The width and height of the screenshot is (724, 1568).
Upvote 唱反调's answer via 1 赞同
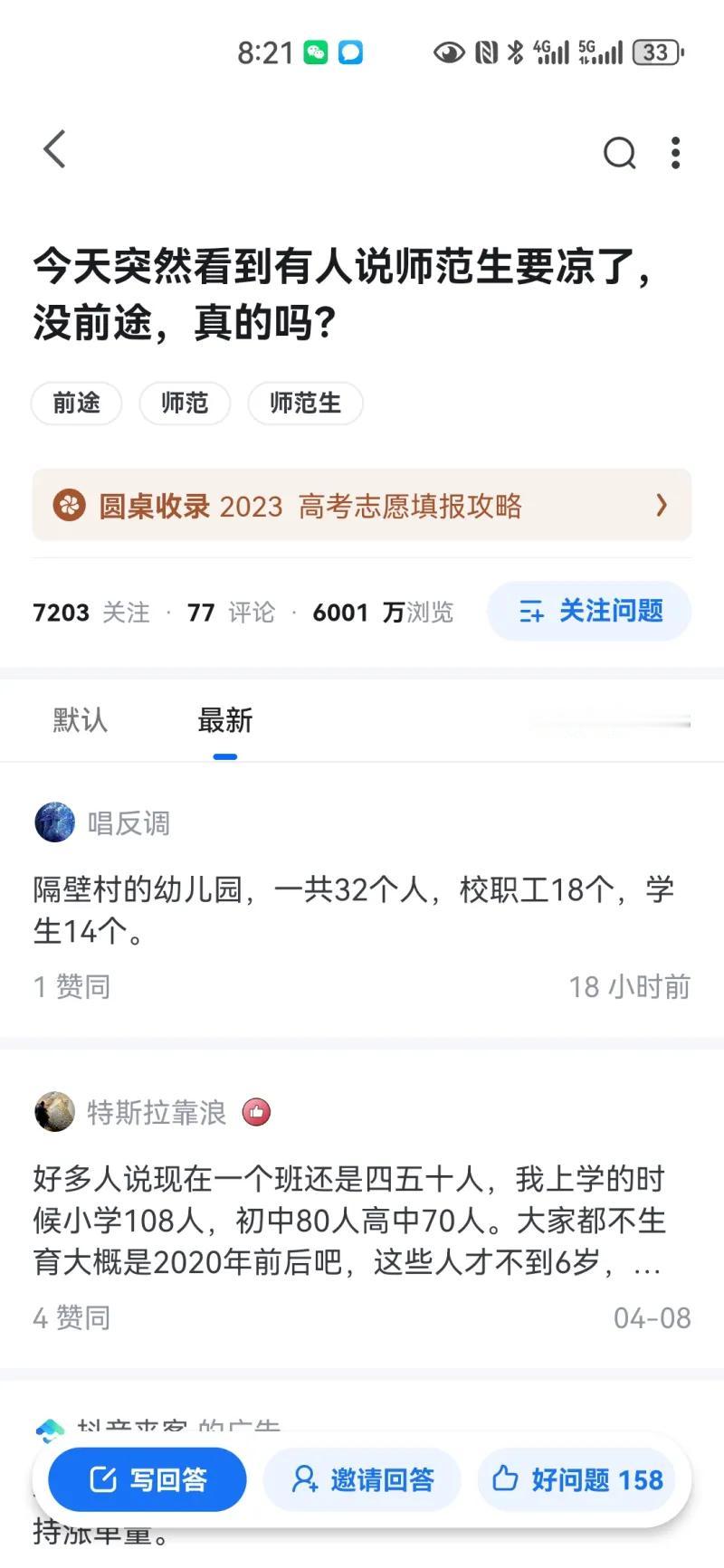(71, 986)
